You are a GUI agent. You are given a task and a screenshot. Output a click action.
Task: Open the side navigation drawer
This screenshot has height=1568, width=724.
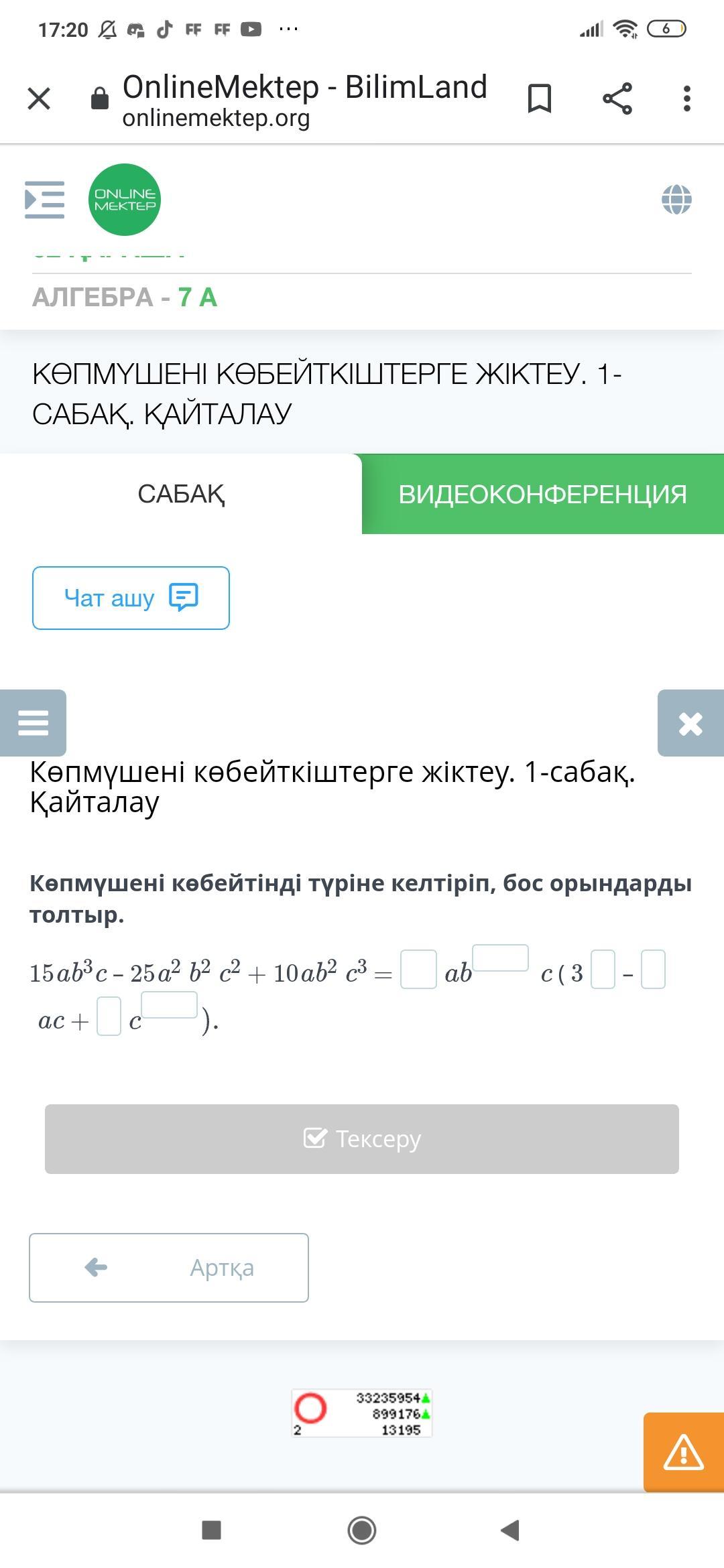[x=44, y=200]
